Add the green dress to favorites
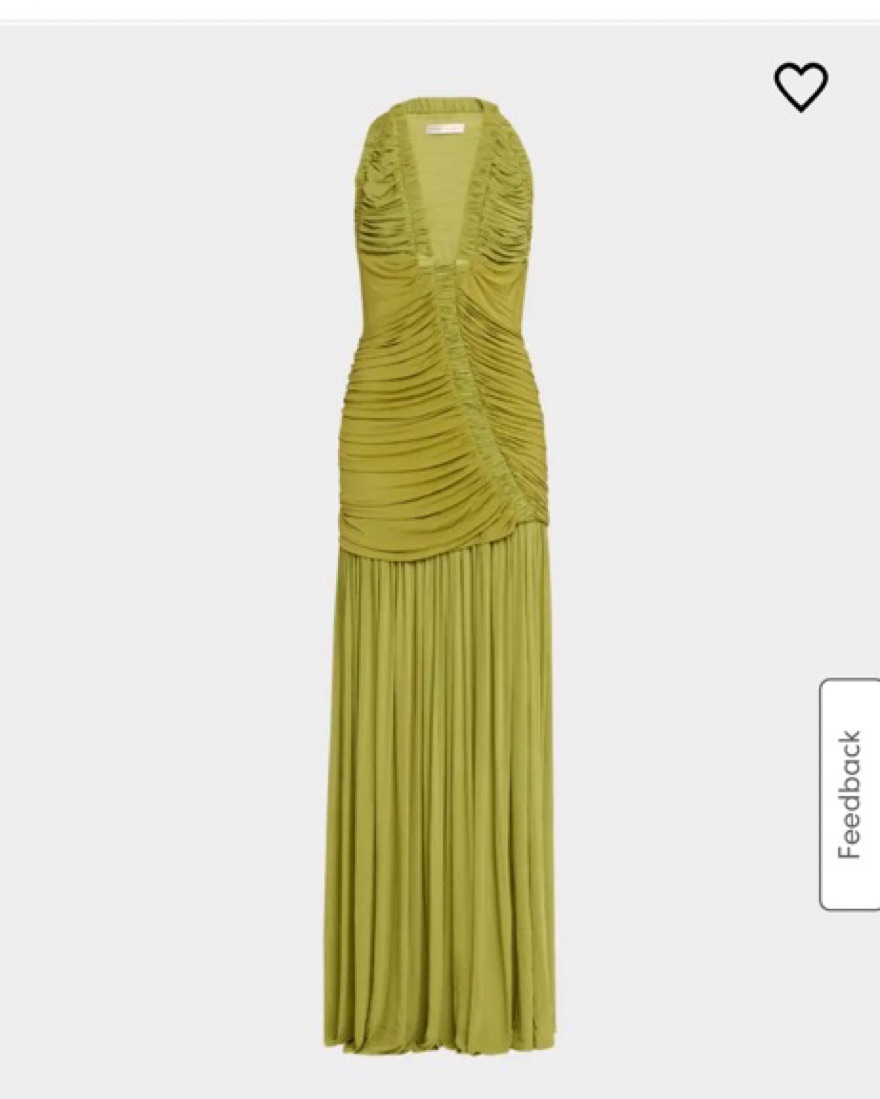Screen dimensions: 880x1099 point(801,87)
